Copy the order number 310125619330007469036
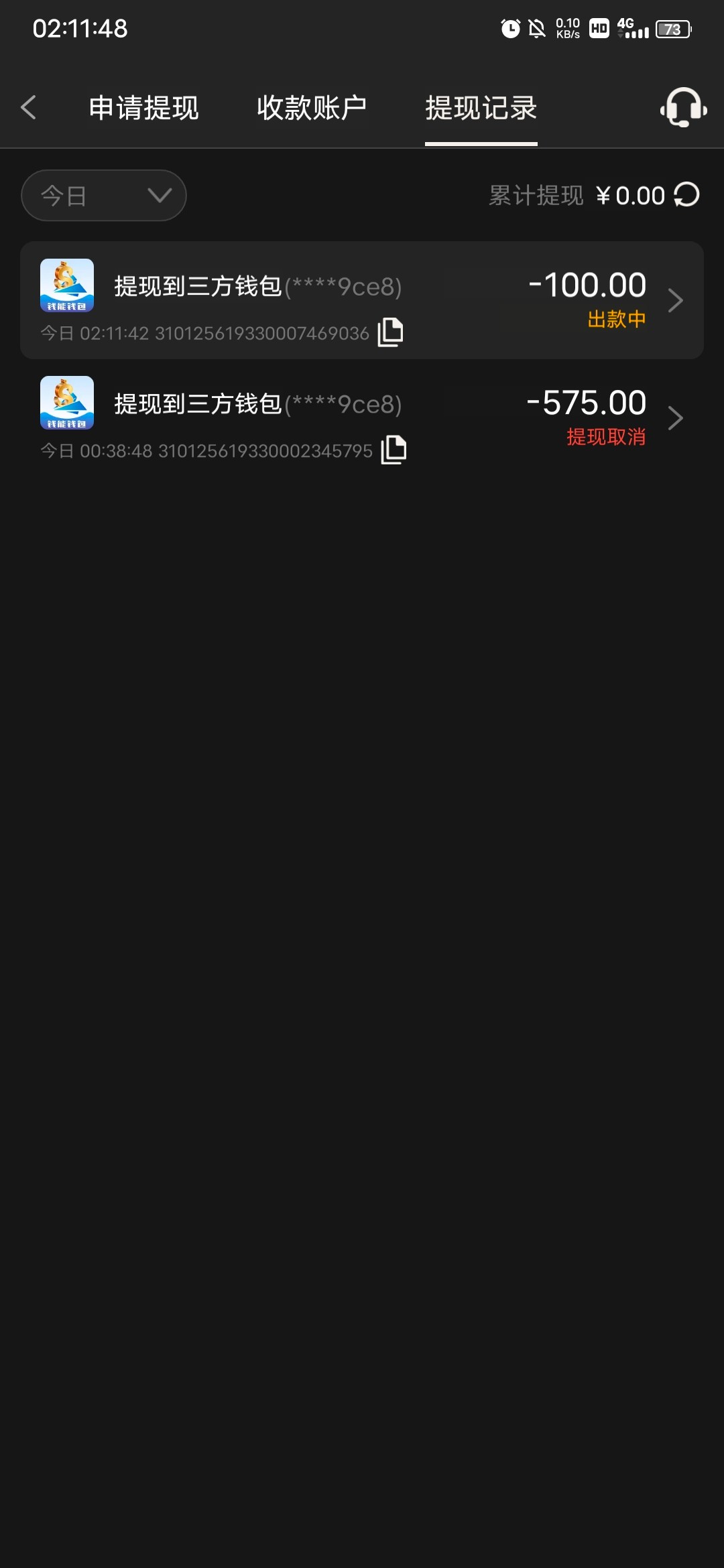This screenshot has height=1568, width=724. click(x=392, y=332)
